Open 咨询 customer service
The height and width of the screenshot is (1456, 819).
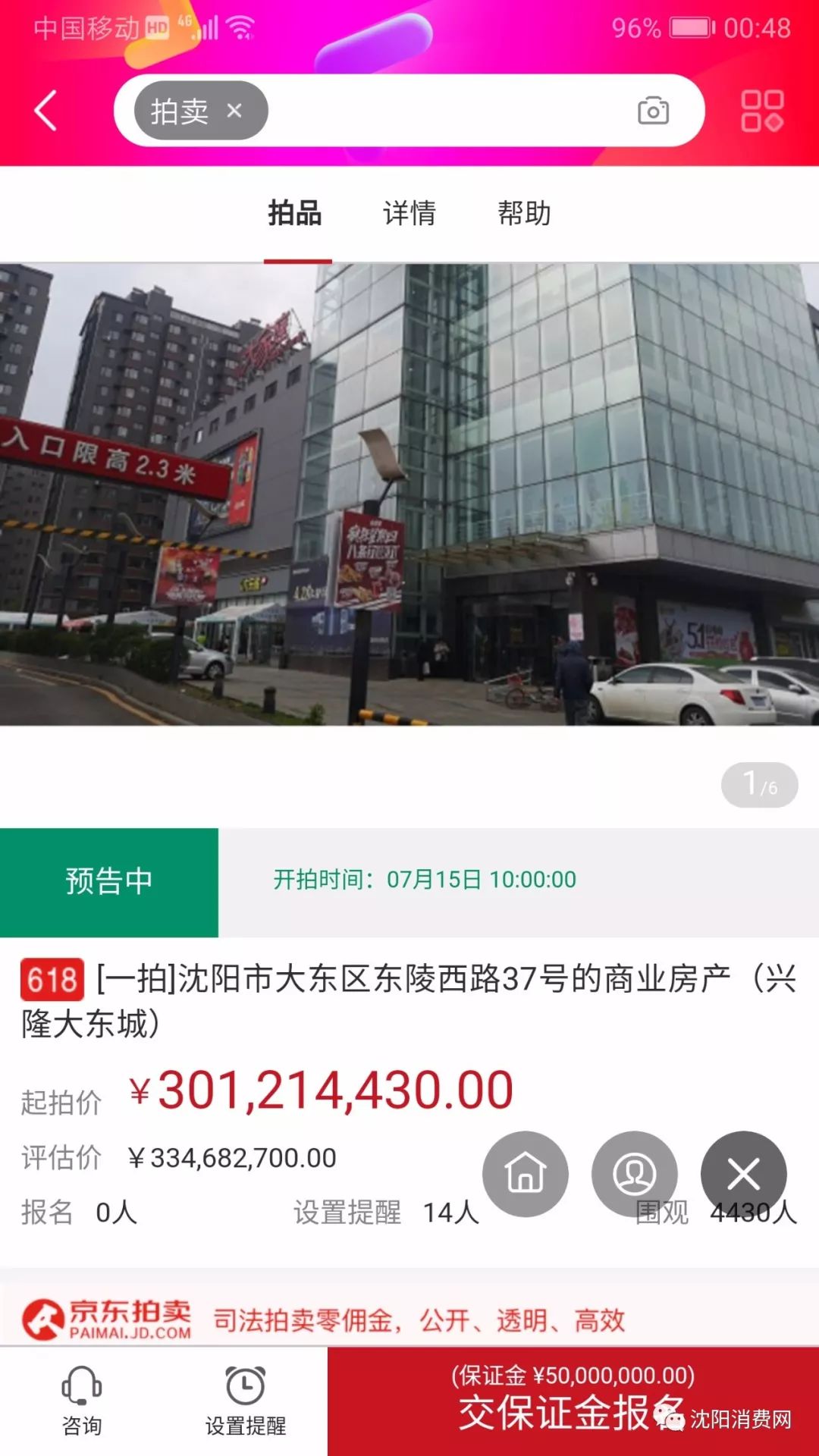pos(82,1401)
